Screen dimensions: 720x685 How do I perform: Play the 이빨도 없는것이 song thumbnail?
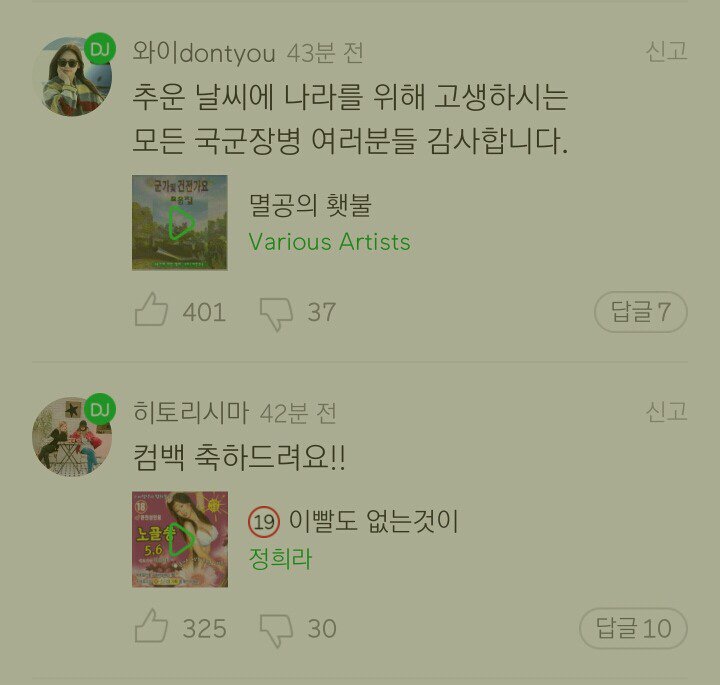click(180, 539)
